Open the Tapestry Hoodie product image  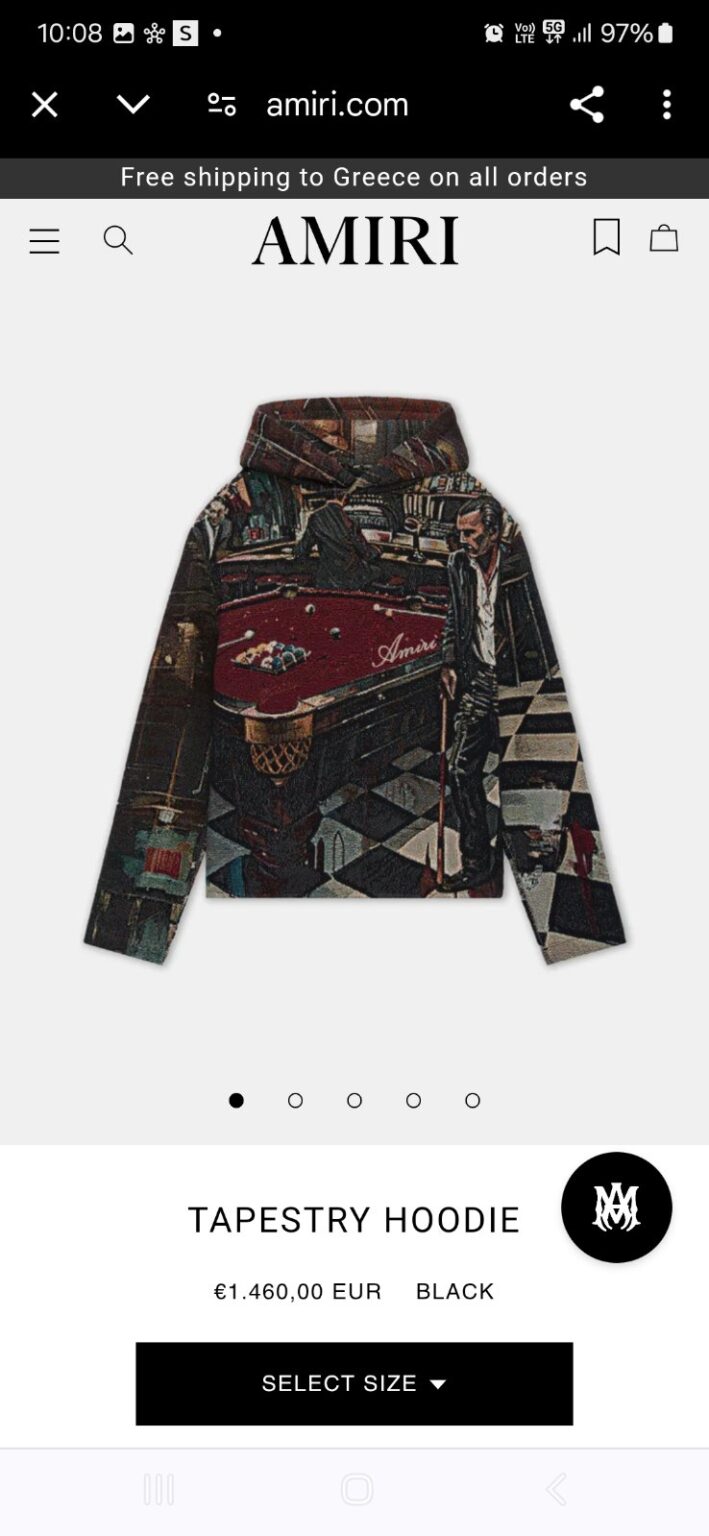point(354,680)
